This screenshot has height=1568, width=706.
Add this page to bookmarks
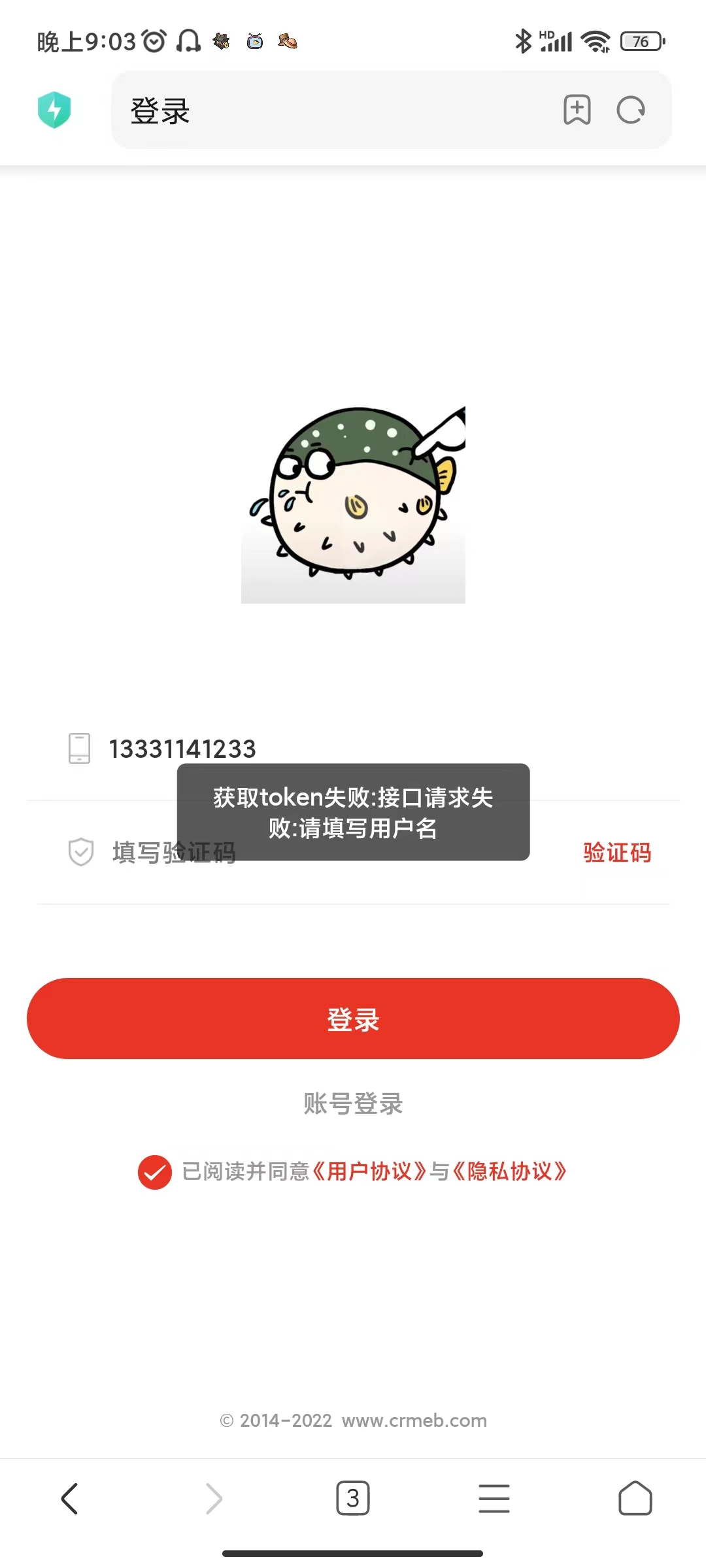(577, 110)
